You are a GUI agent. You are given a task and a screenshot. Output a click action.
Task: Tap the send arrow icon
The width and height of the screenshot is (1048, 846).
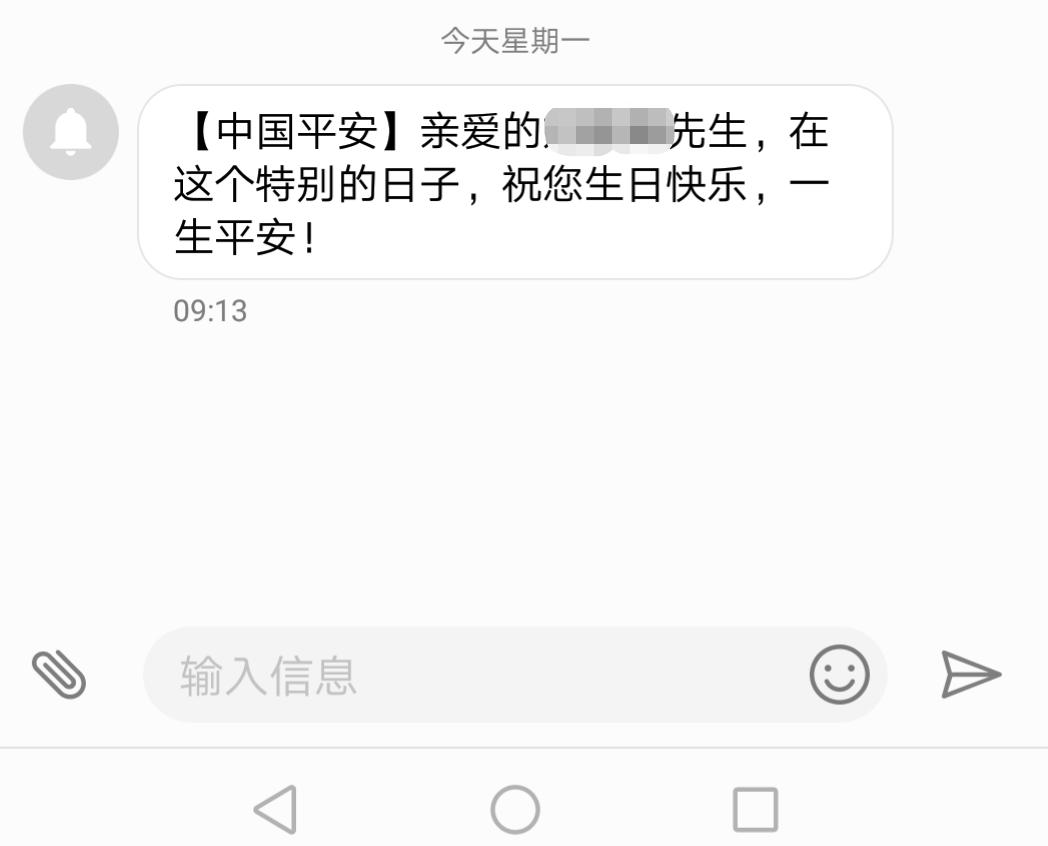(x=970, y=675)
